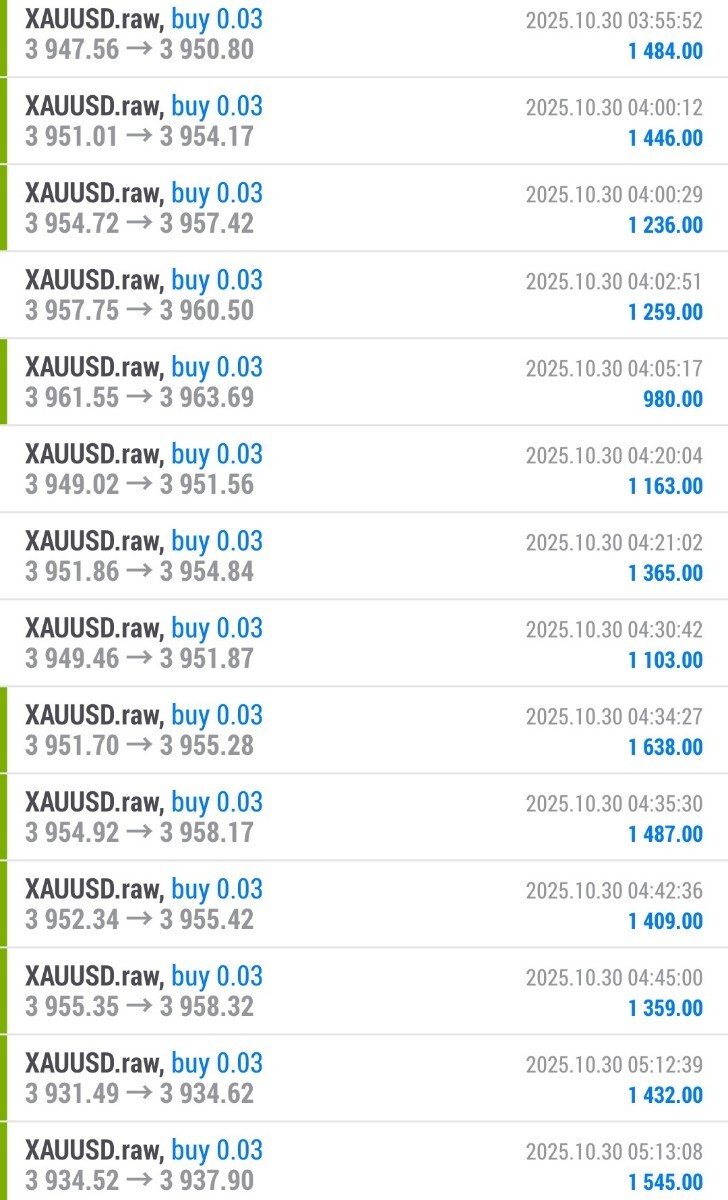
Task: Tap the trade with profit 980.00
Action: (364, 382)
